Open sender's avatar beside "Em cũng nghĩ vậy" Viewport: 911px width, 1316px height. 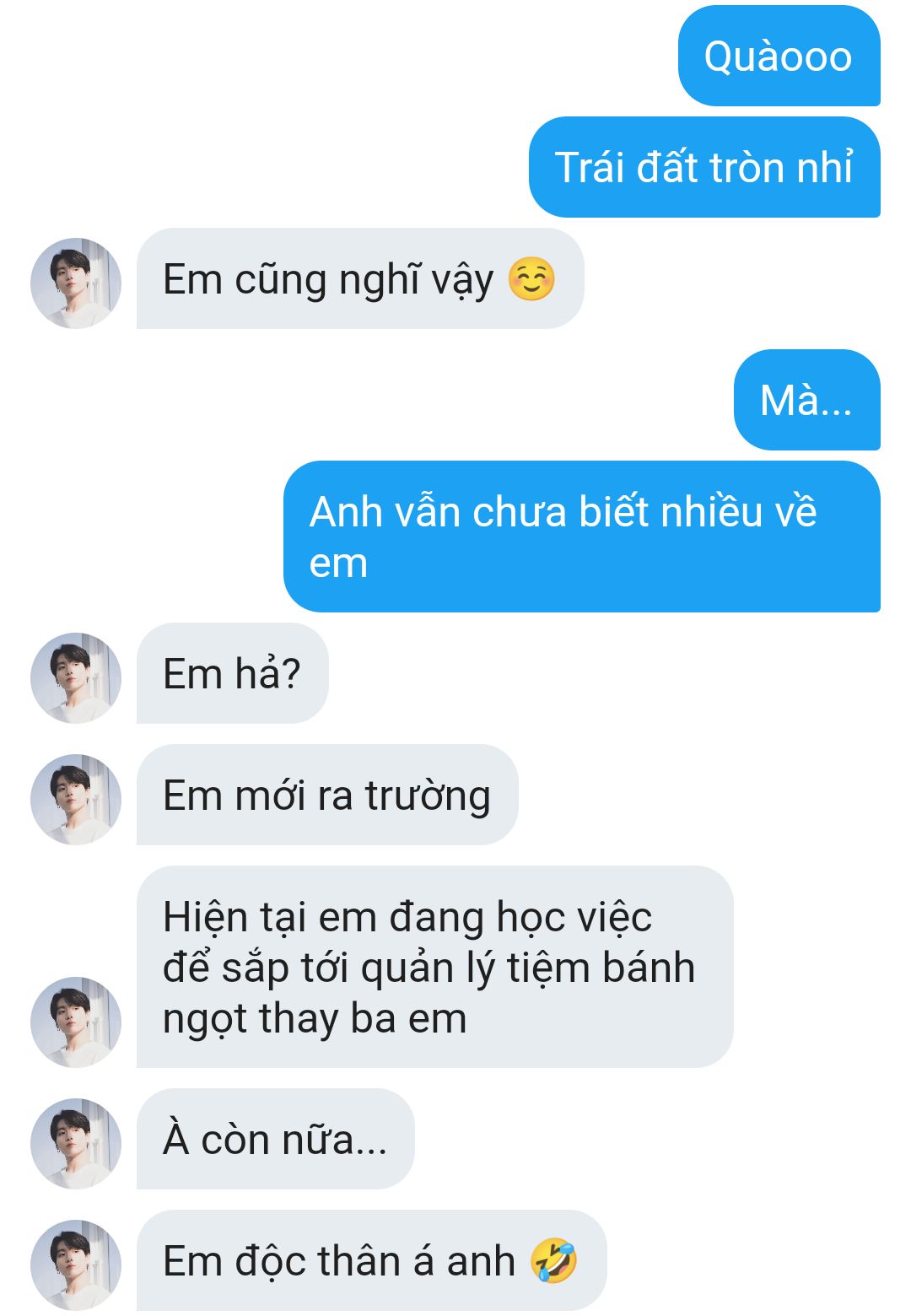tap(76, 283)
